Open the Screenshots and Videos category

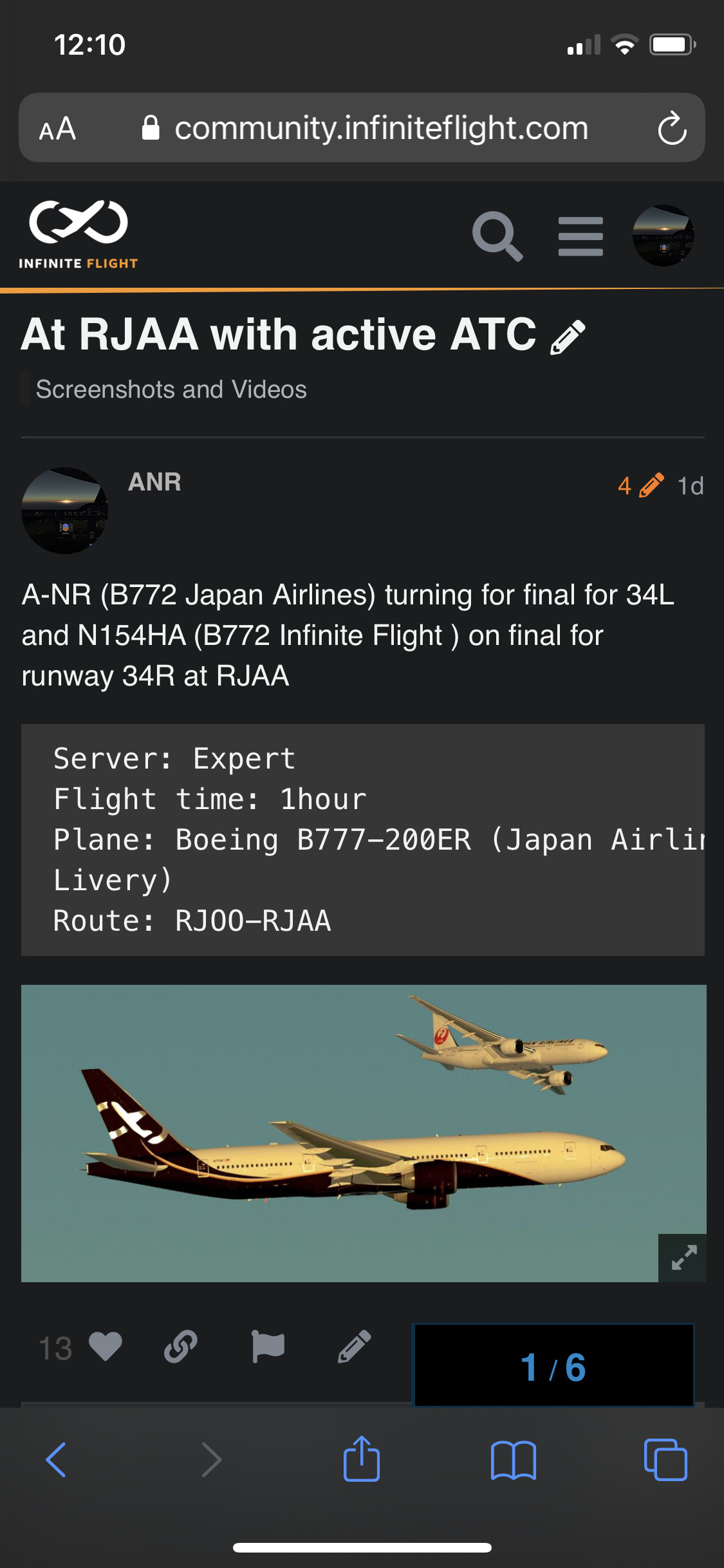pyautogui.click(x=171, y=389)
